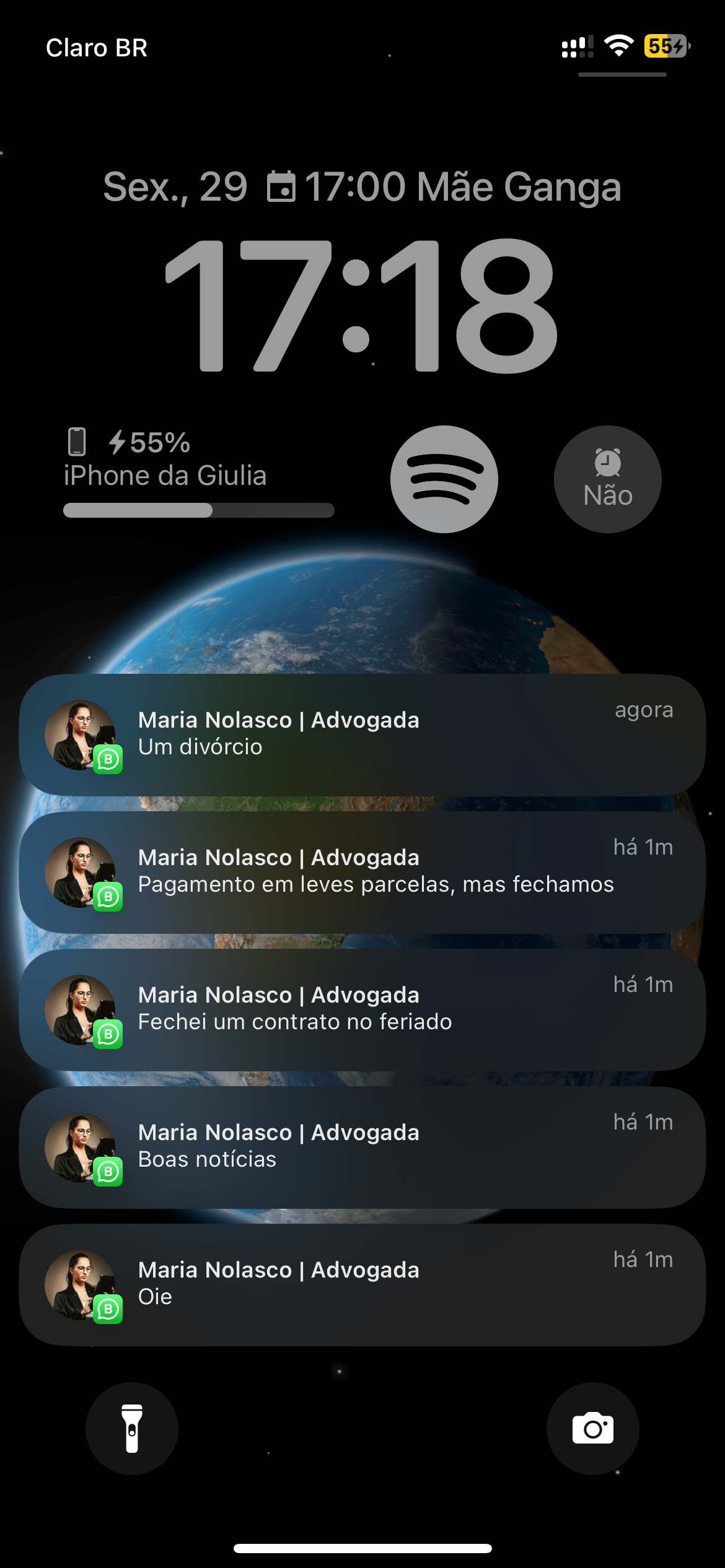Turn on the flashlight
Image resolution: width=725 pixels, height=1568 pixels.
[132, 1428]
